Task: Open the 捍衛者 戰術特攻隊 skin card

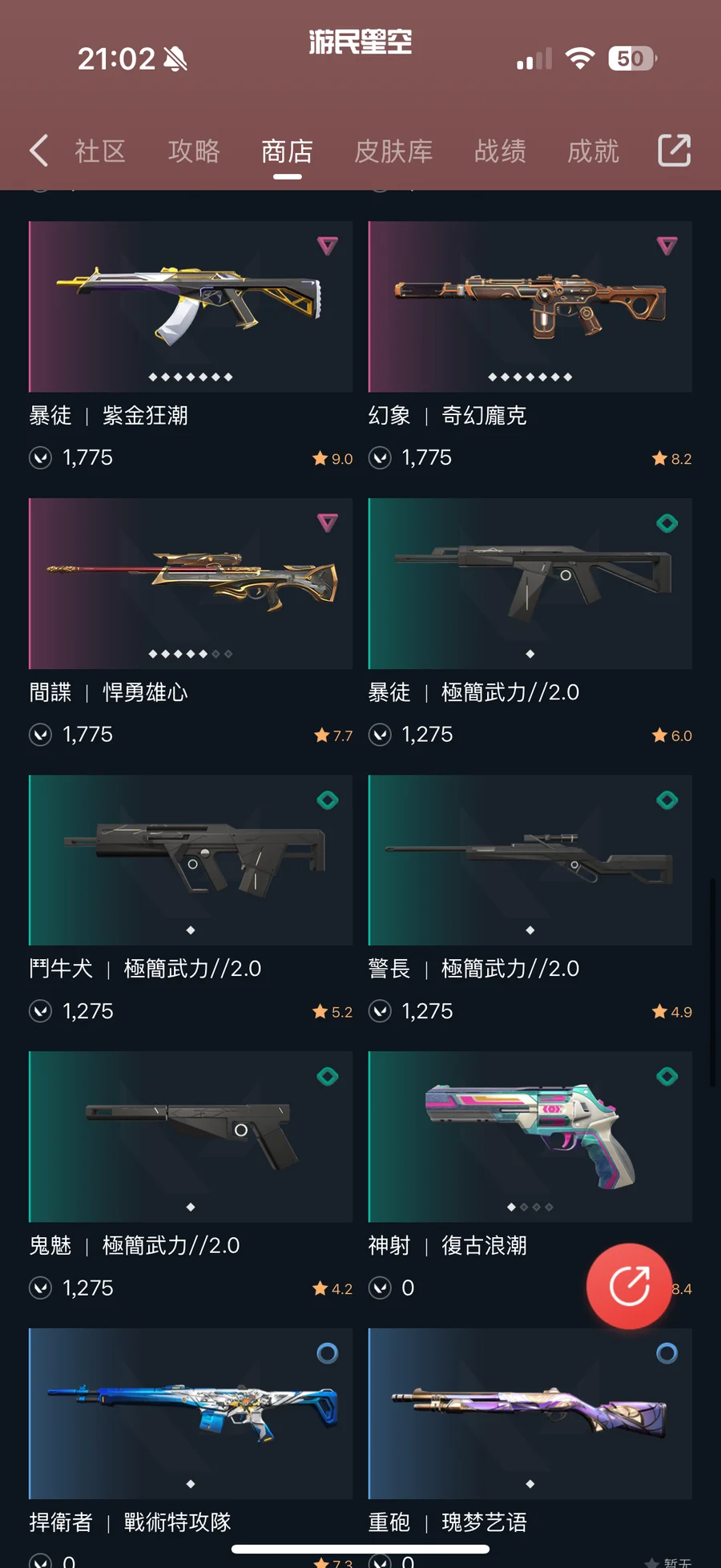Action: point(191,1413)
